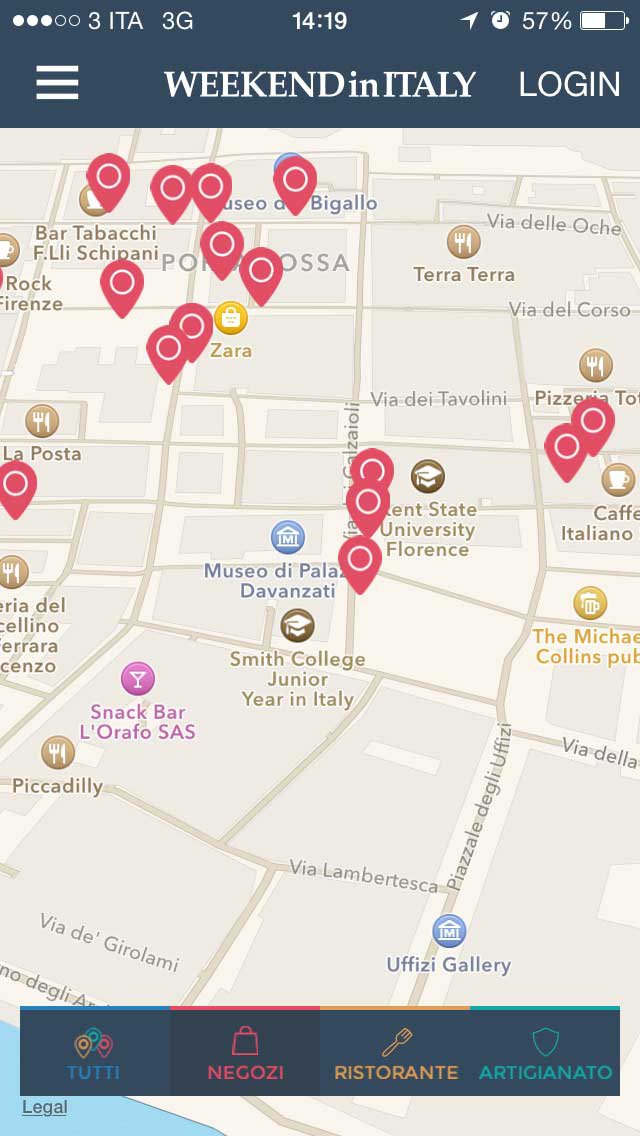
Task: Tap the Piccadilly restaurant marker
Action: pos(58,753)
